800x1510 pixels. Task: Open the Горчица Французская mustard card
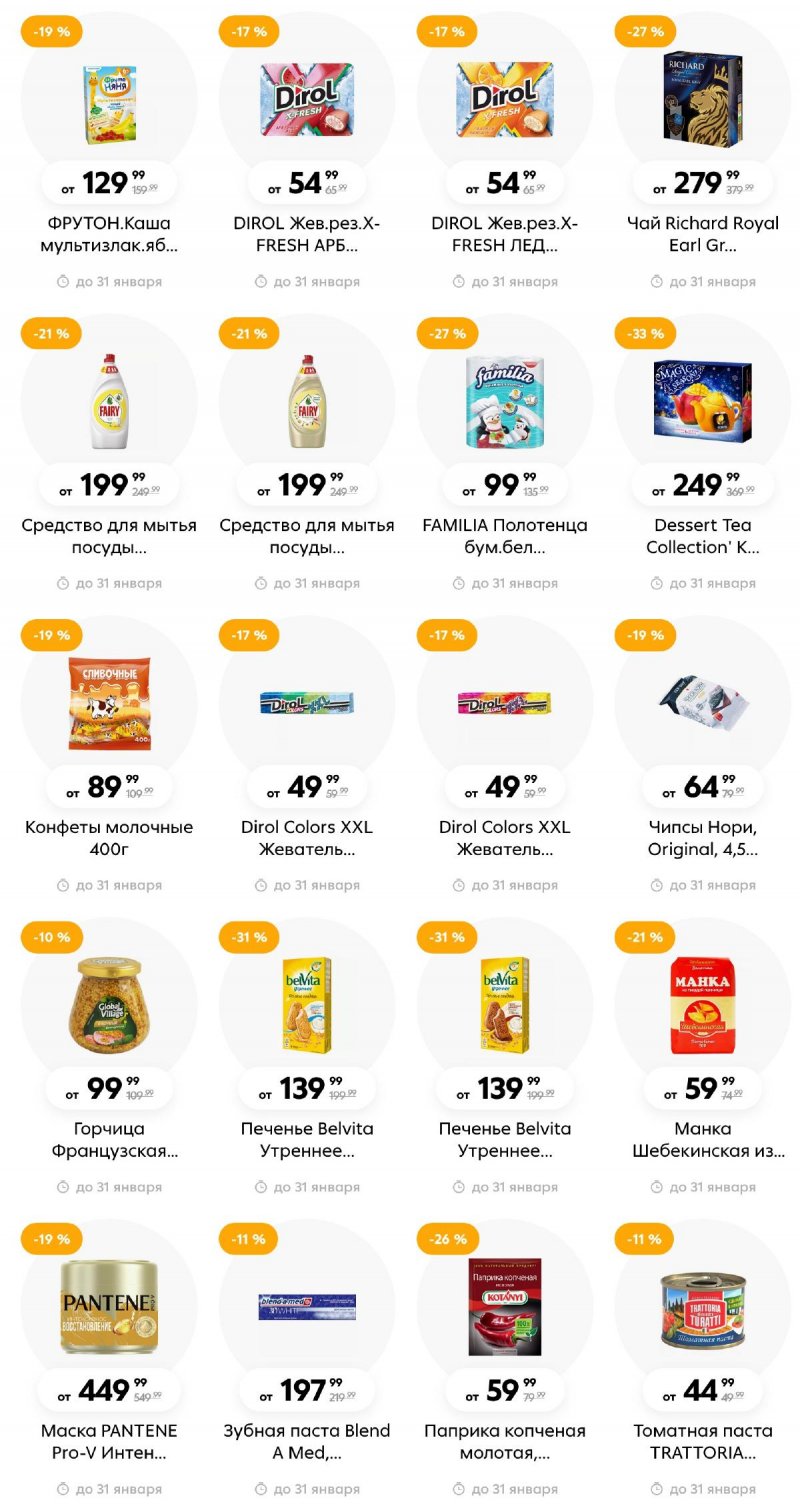(x=109, y=1006)
